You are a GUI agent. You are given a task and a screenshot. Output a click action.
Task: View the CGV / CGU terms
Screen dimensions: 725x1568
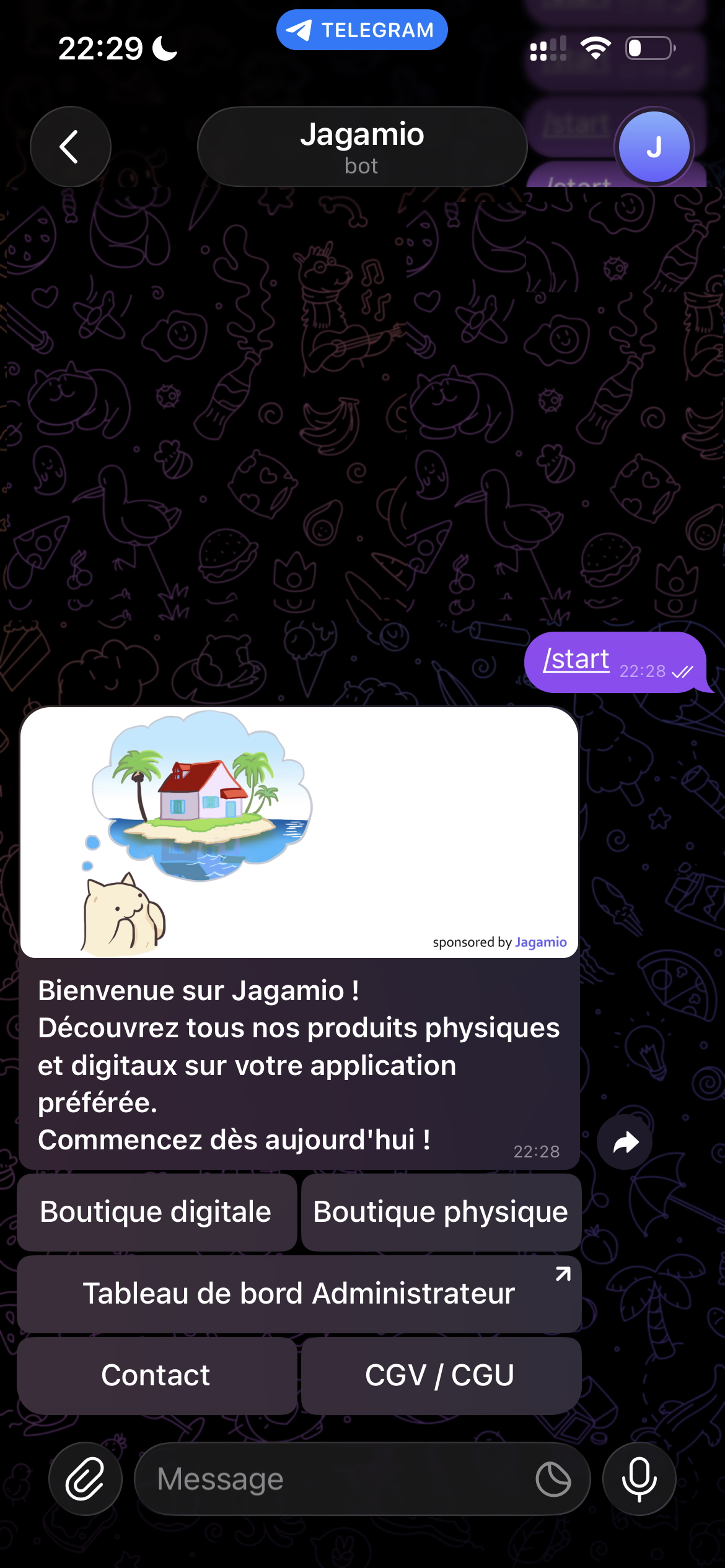click(x=441, y=1375)
